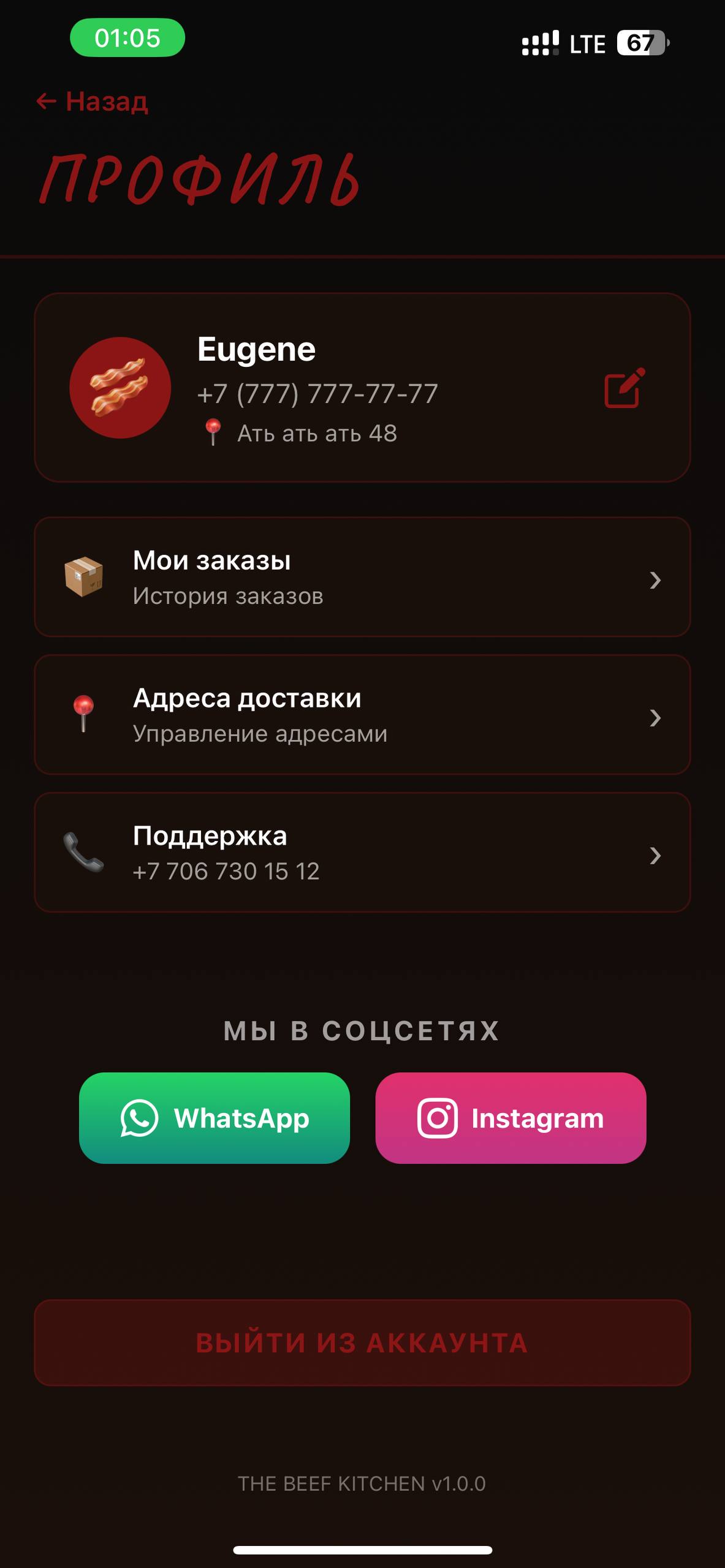Tap the support number +7 706 730 15 12
This screenshot has width=725, height=1568.
tap(226, 870)
